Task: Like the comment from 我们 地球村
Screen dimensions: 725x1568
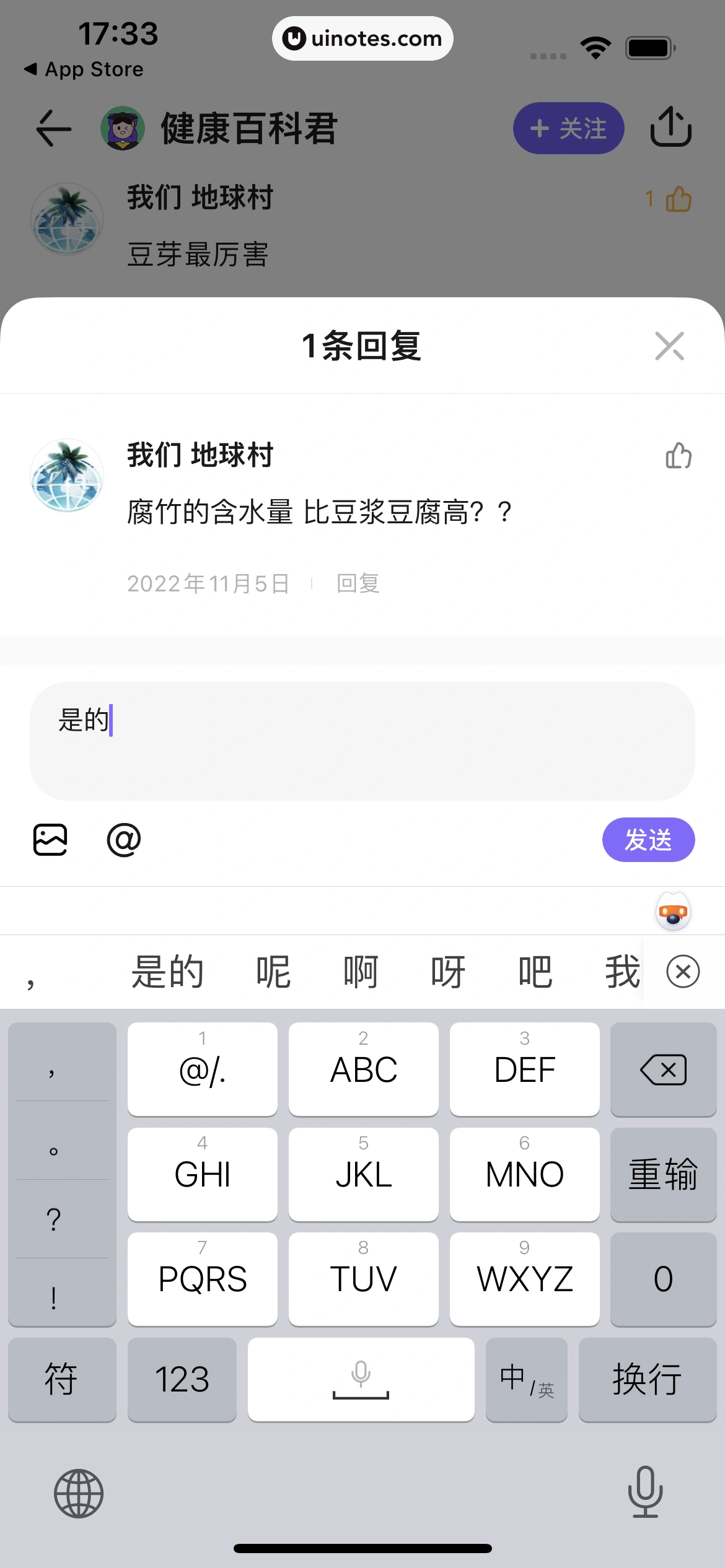Action: (679, 456)
